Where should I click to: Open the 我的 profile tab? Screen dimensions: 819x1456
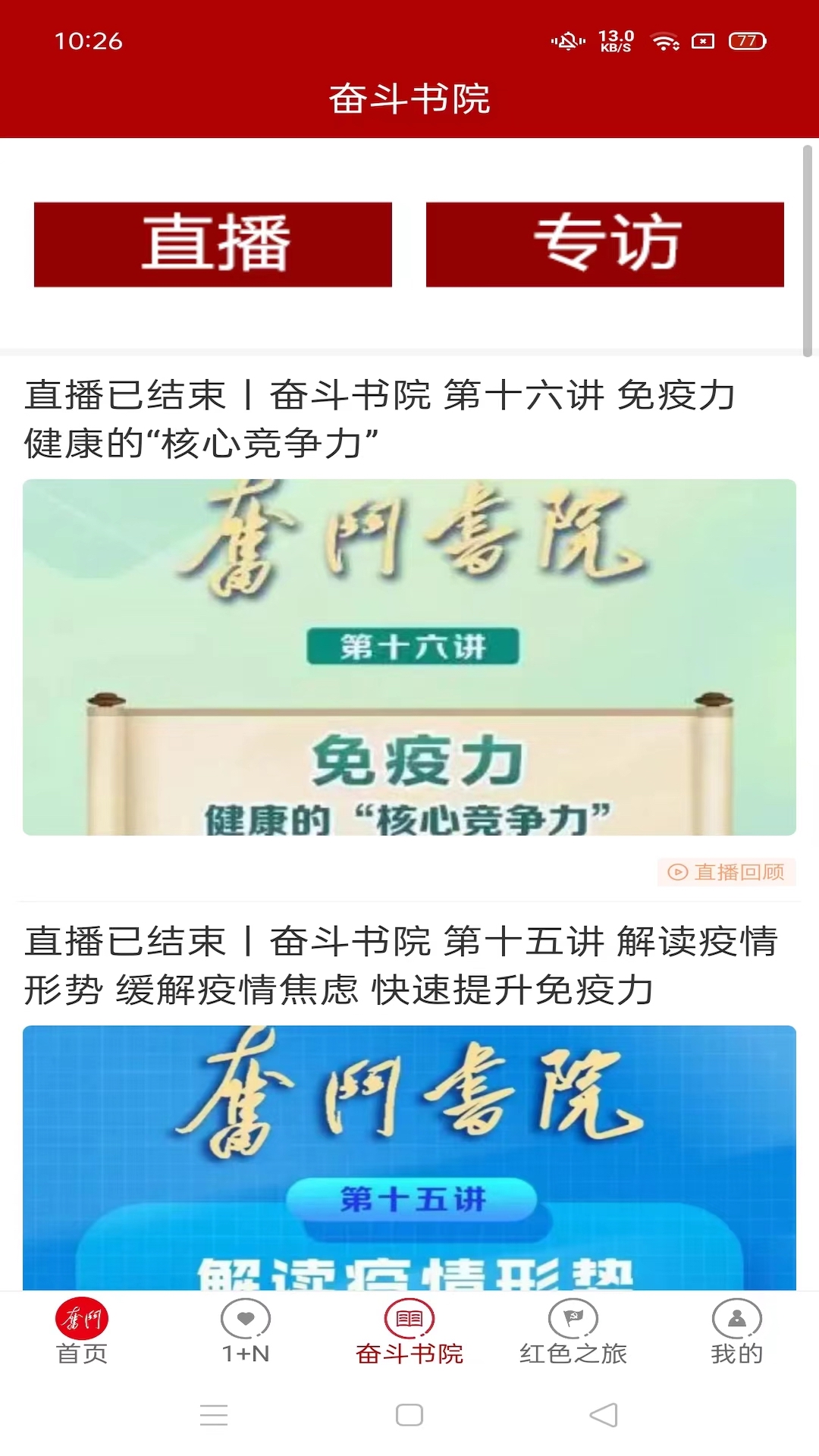click(x=736, y=1332)
